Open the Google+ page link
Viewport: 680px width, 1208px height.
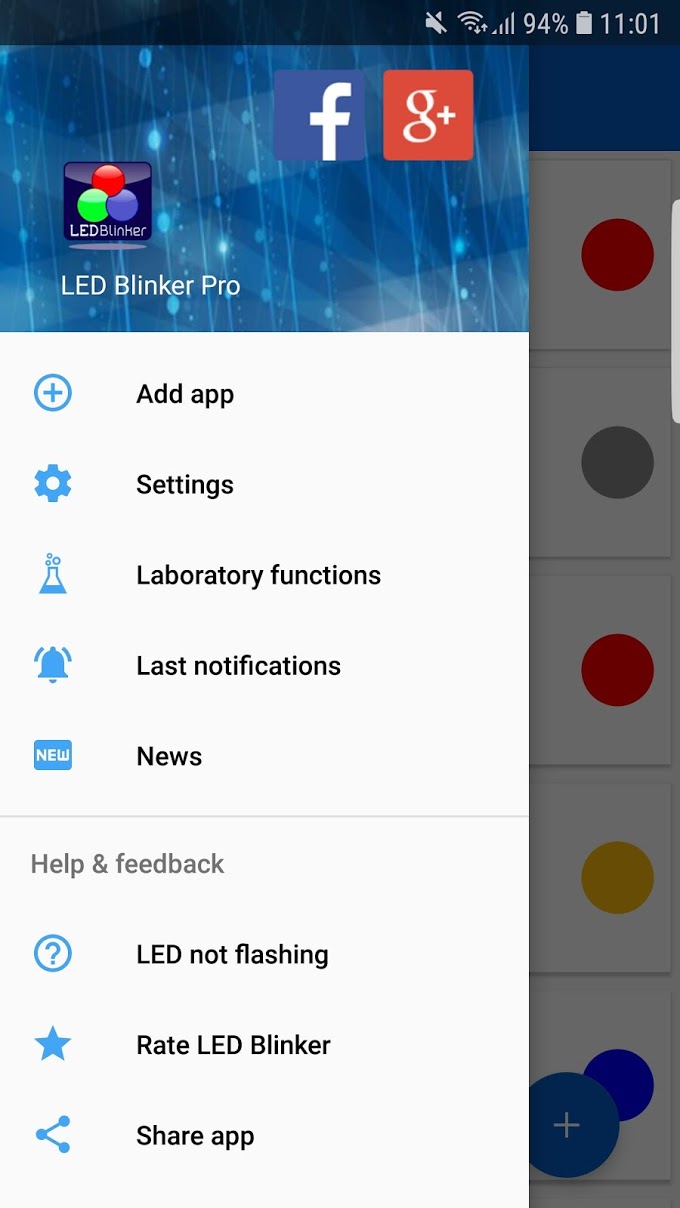428,115
